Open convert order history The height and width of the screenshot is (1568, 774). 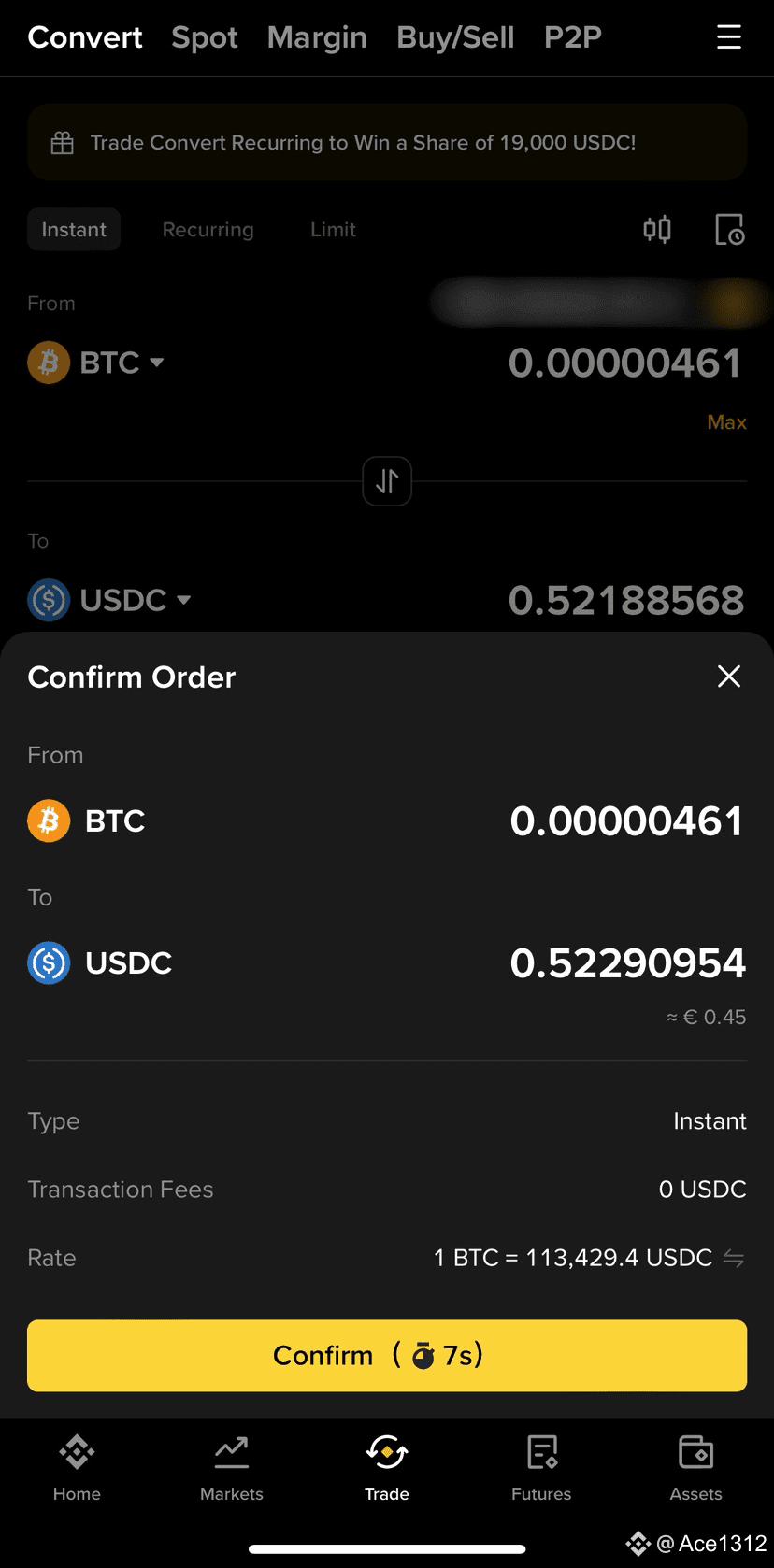pos(729,229)
